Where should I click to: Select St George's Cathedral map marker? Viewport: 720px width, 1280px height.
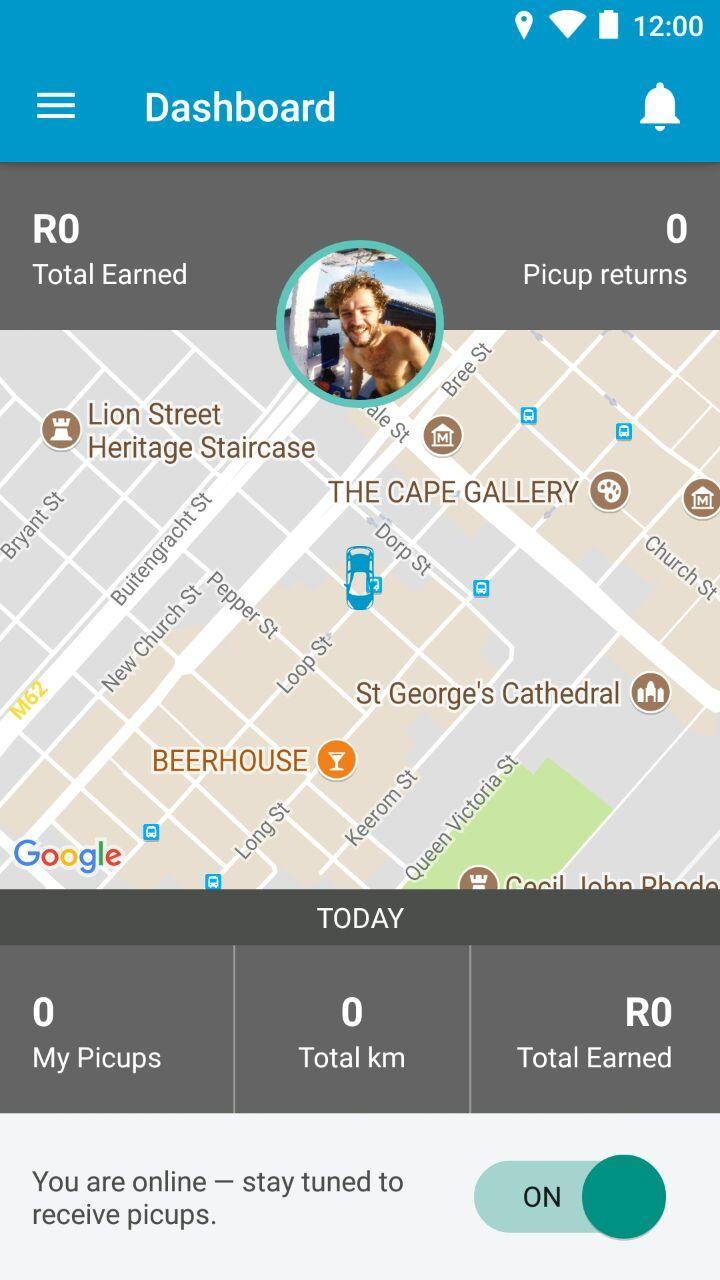point(650,692)
